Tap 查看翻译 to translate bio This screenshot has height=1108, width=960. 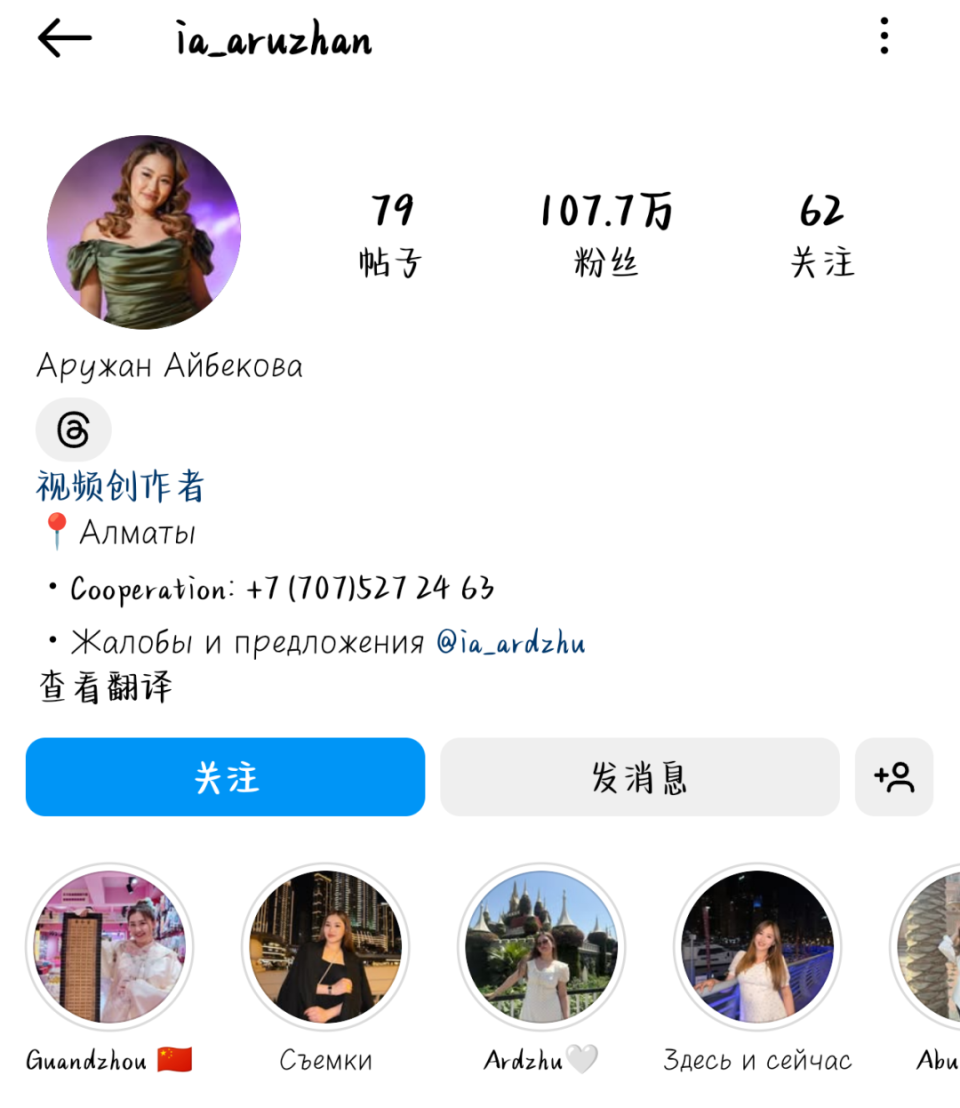click(106, 688)
